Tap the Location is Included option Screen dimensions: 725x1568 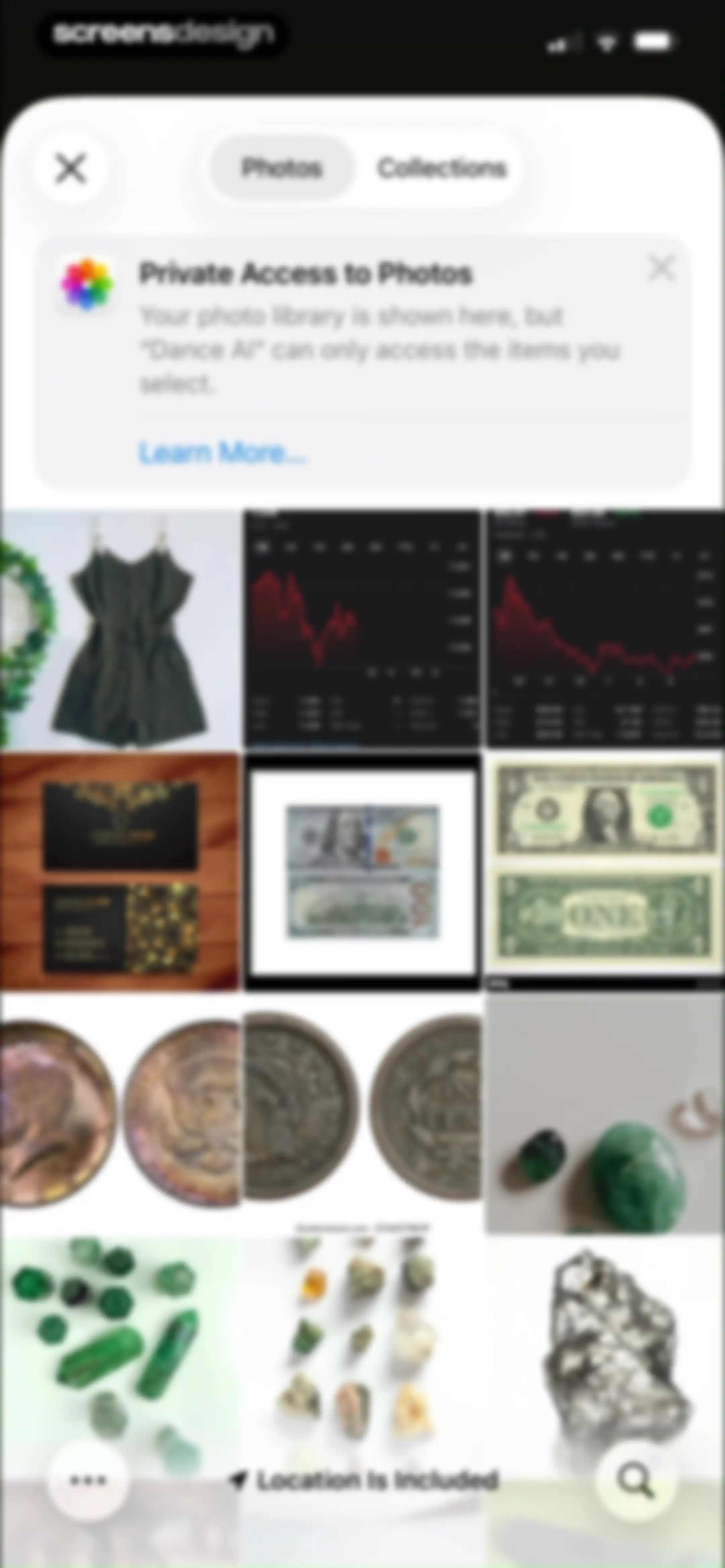pyautogui.click(x=364, y=1480)
